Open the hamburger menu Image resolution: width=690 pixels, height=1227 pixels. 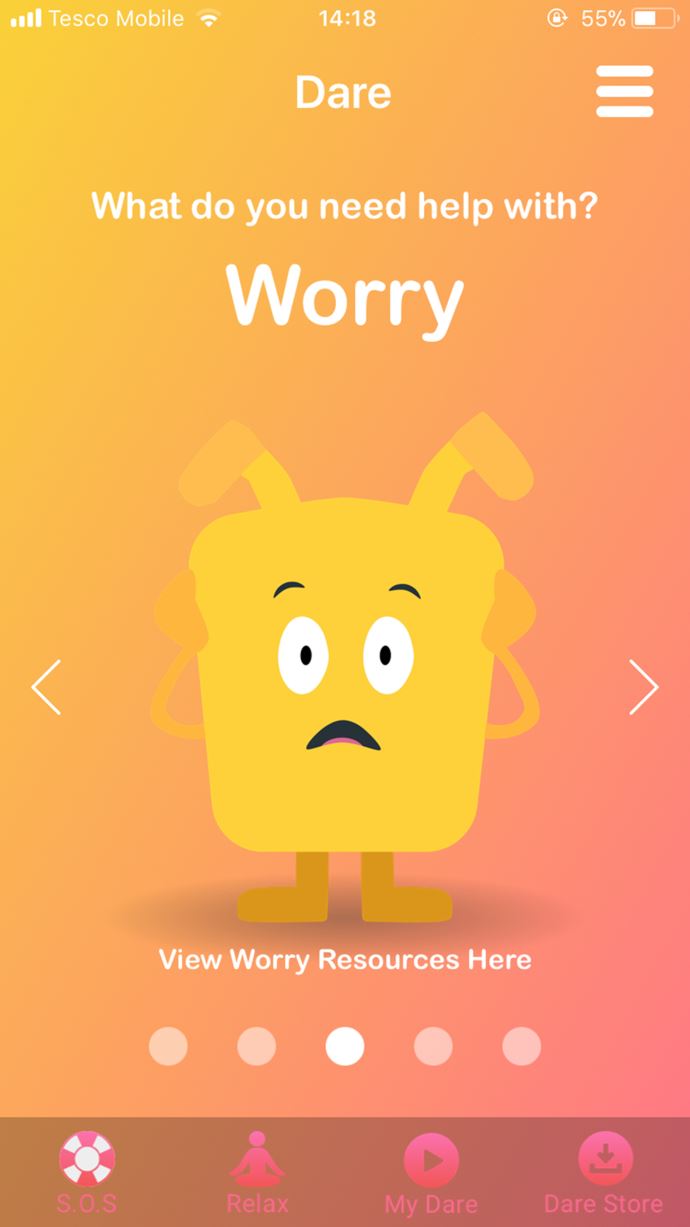click(x=624, y=92)
